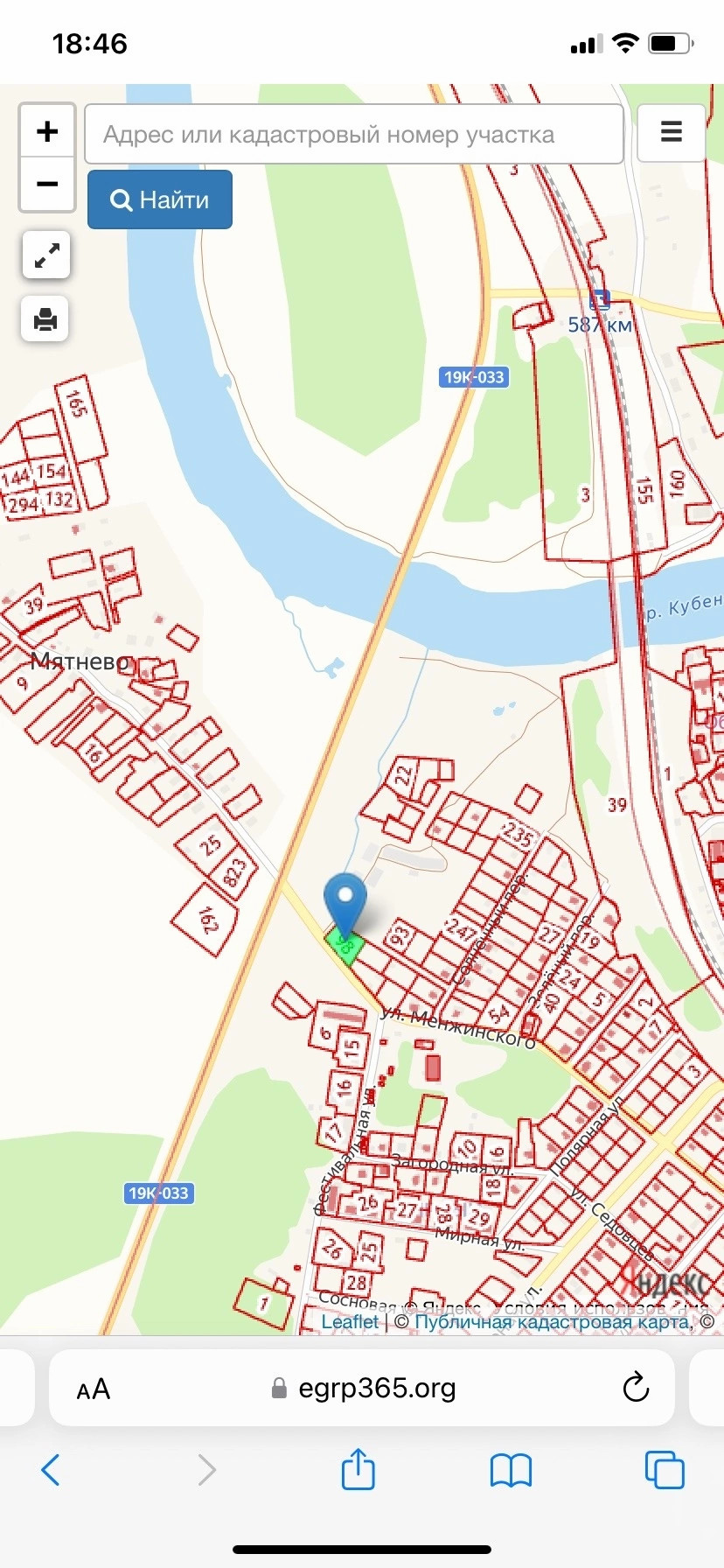The height and width of the screenshot is (1568, 724).
Task: Show open Safari tabs
Action: [665, 1470]
